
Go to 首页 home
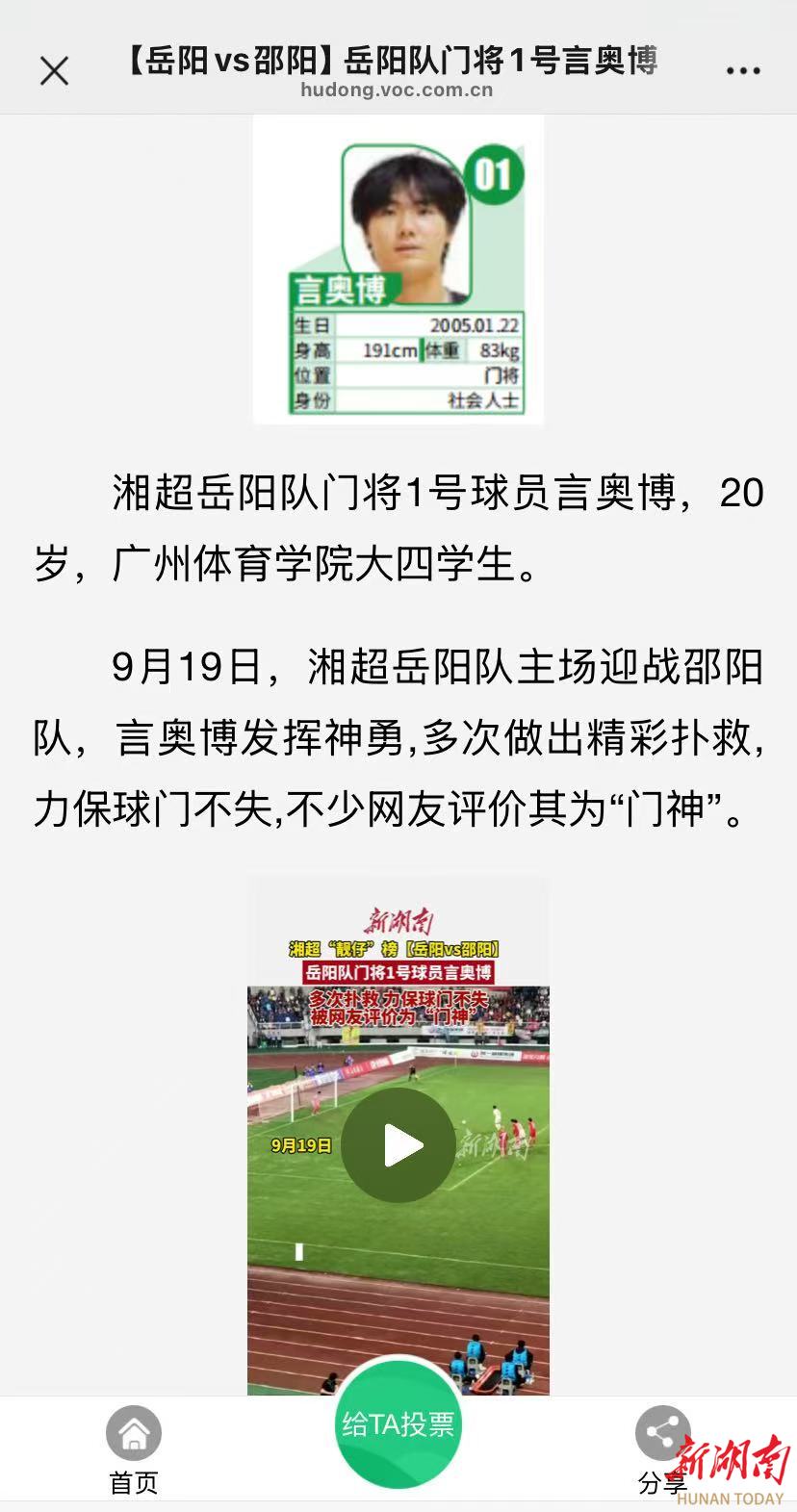(x=134, y=1447)
